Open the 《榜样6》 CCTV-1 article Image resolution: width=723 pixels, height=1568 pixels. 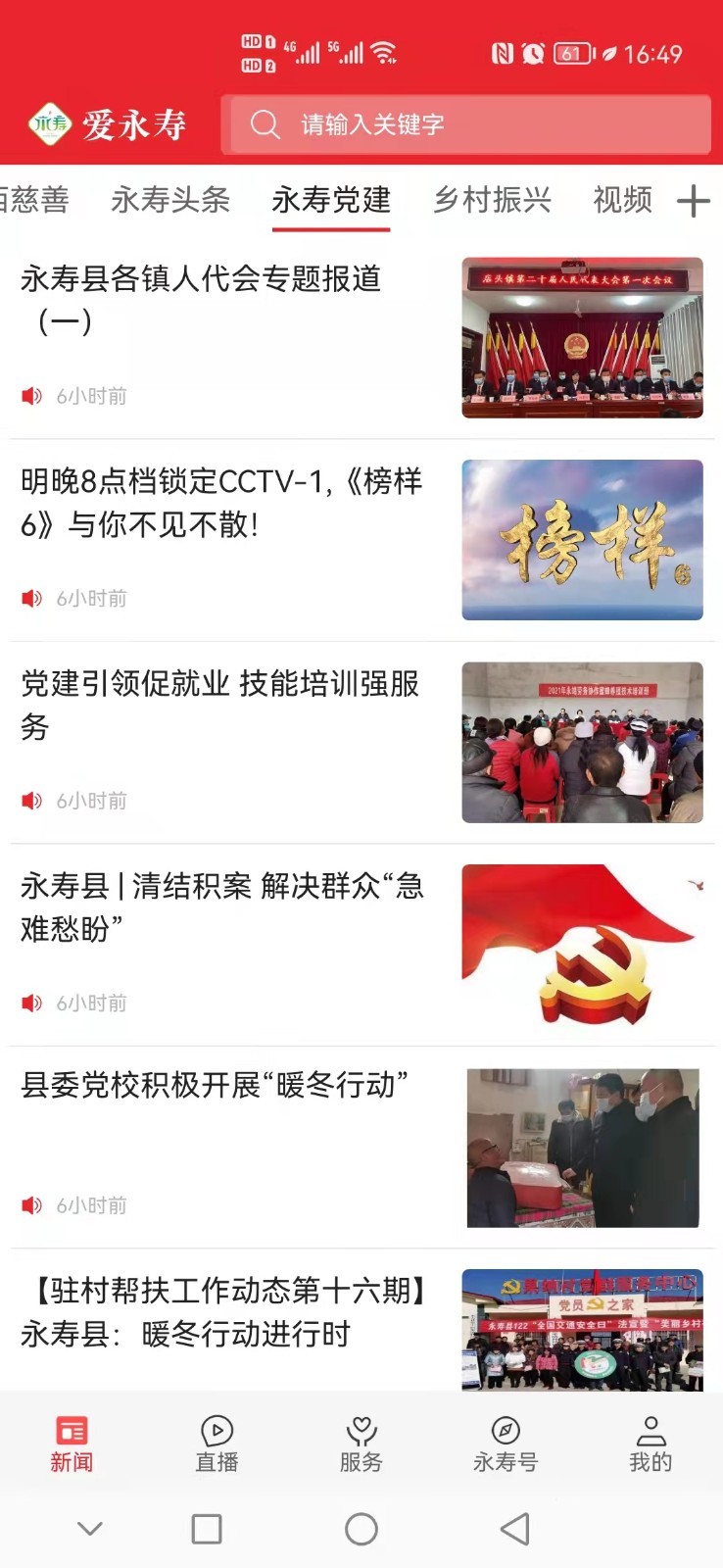[x=221, y=503]
